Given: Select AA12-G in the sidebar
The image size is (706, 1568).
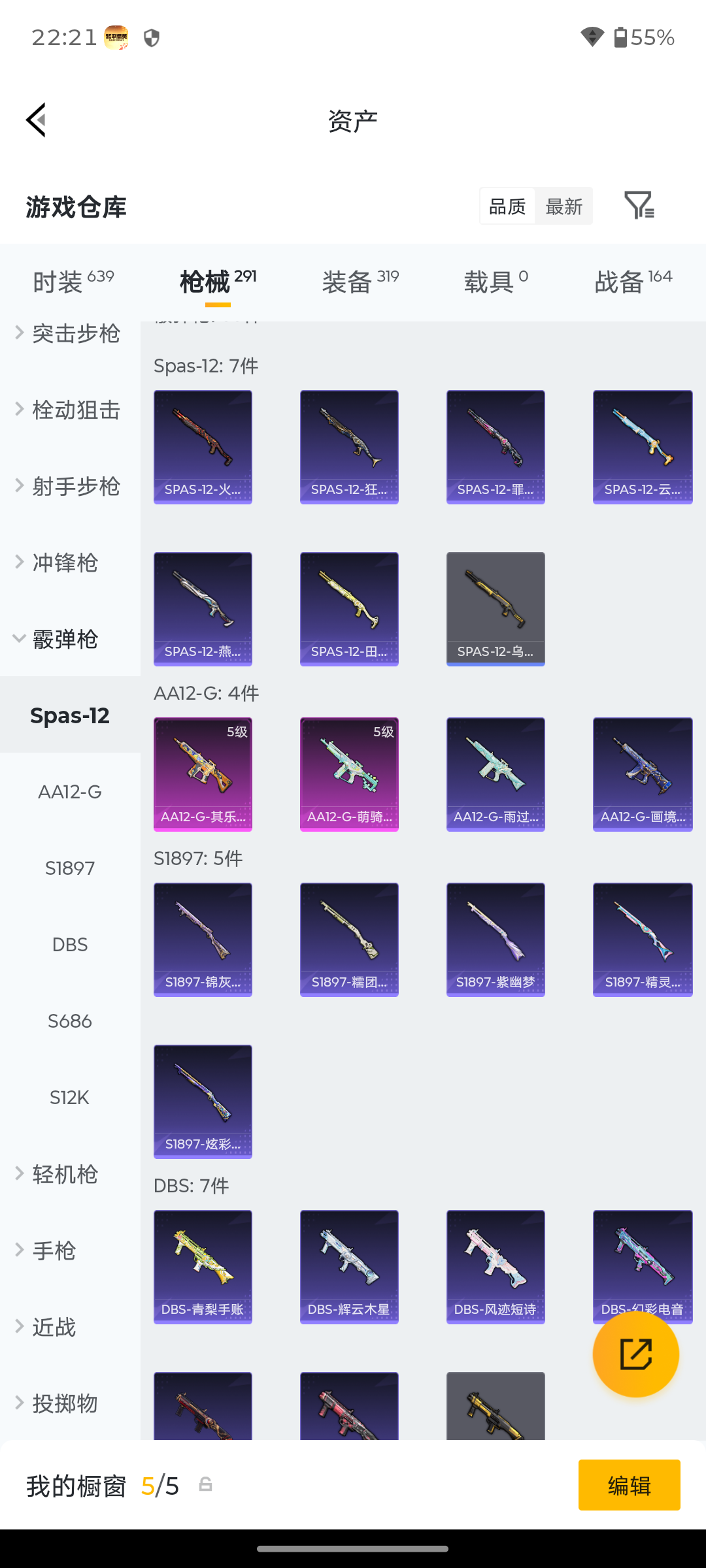Looking at the screenshot, I should (70, 792).
